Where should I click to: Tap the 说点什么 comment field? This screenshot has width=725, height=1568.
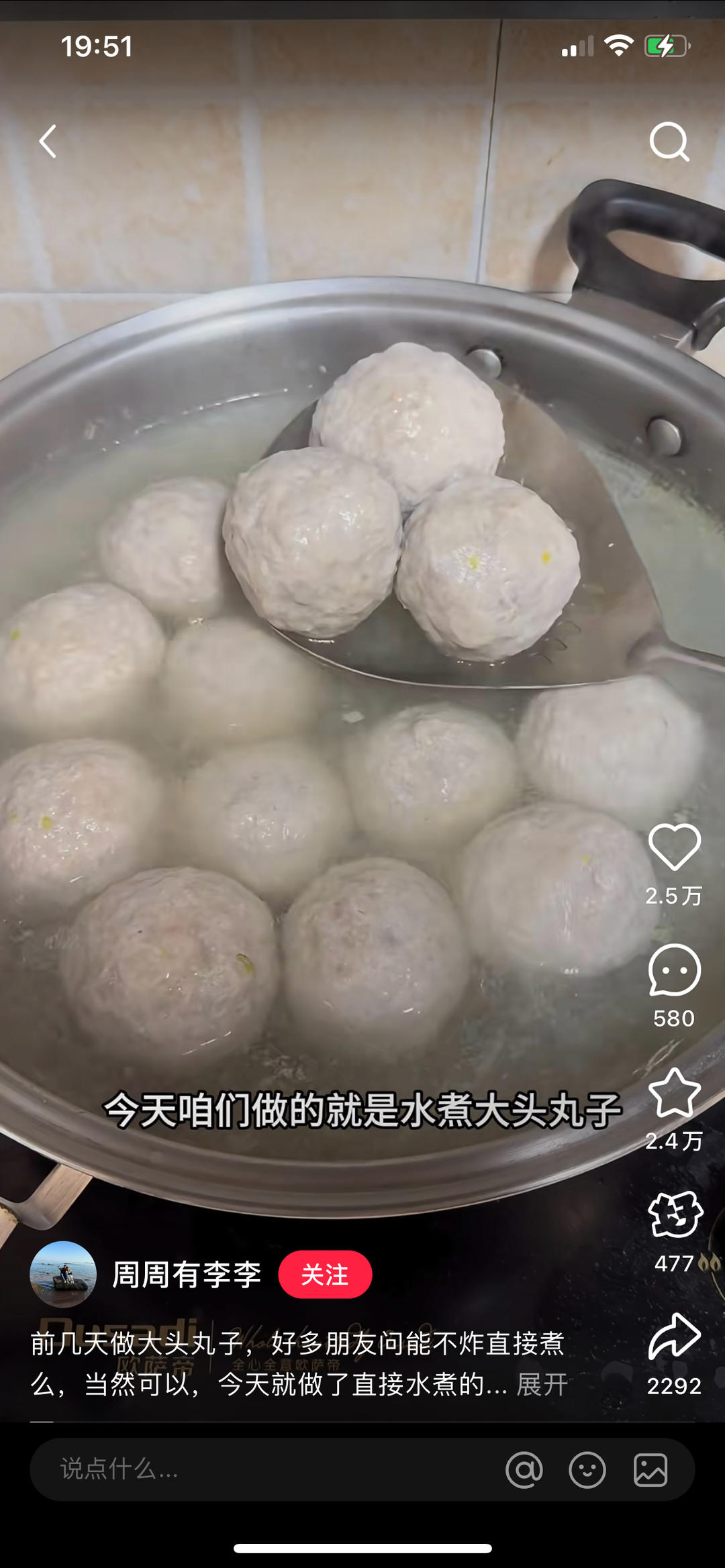[x=269, y=1469]
